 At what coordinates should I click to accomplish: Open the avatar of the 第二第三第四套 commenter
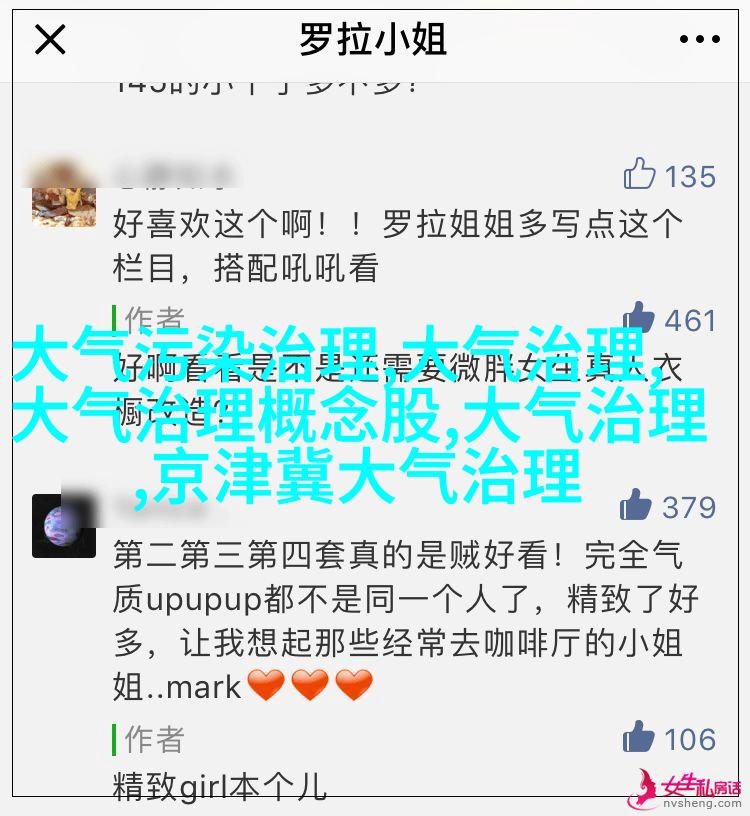point(63,525)
